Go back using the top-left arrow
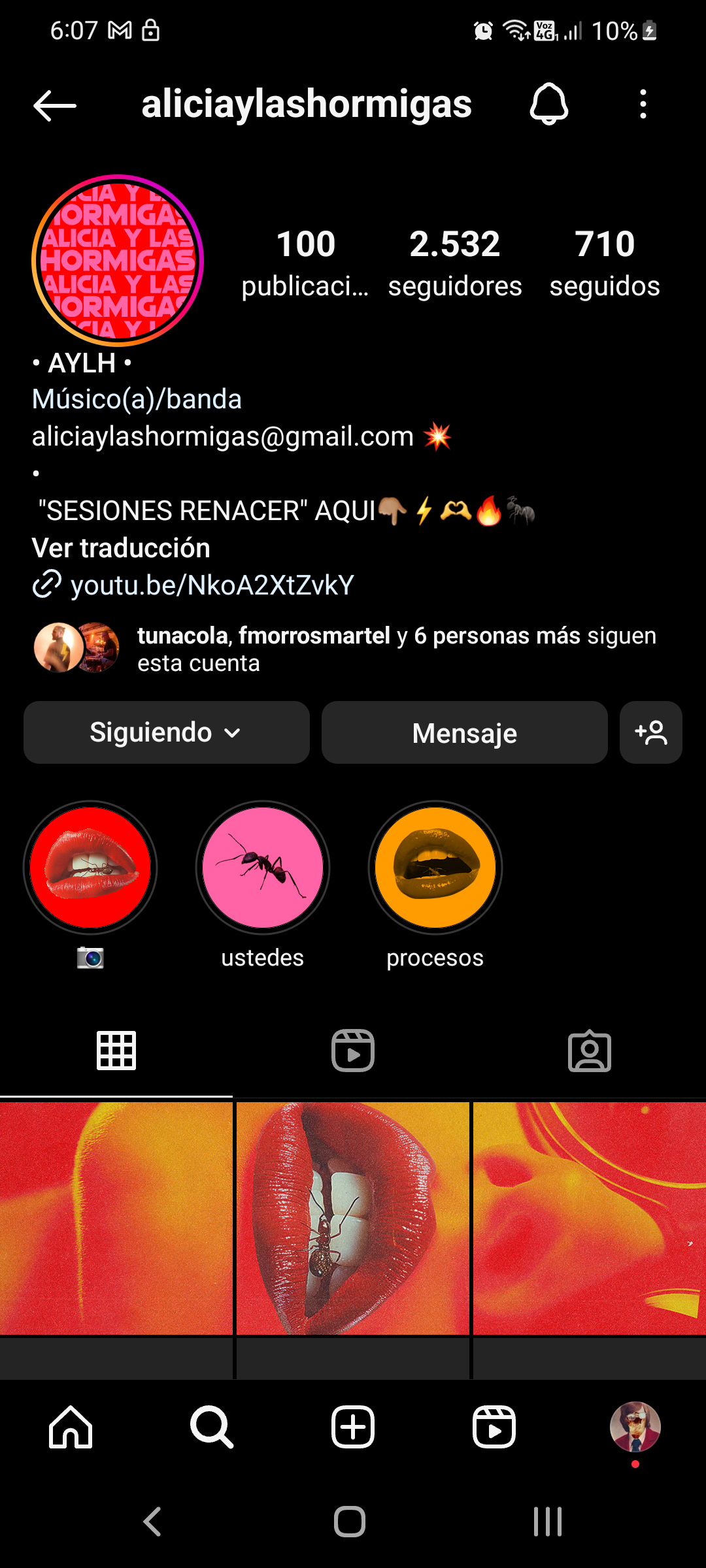Viewport: 706px width, 1568px height. point(55,105)
